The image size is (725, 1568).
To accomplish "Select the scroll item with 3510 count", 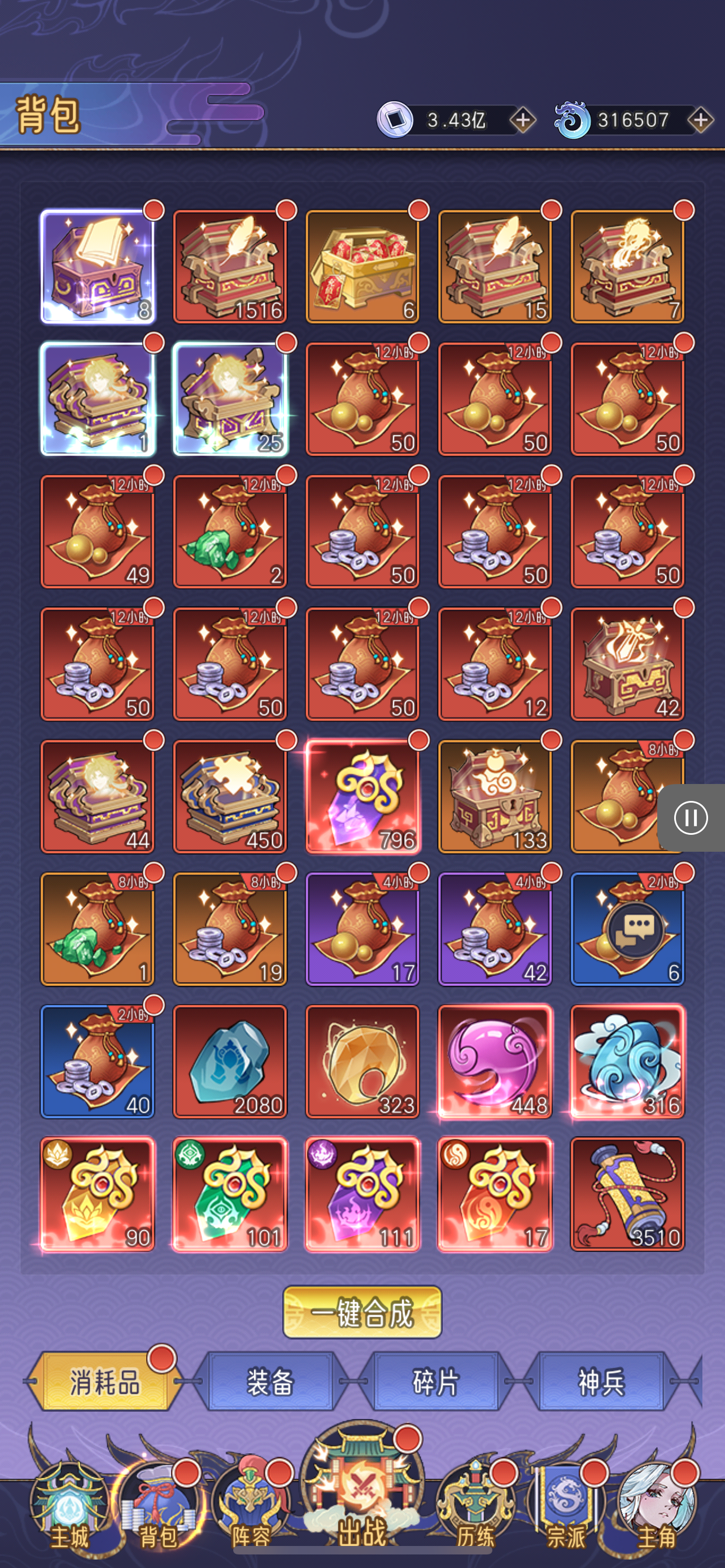I will click(628, 1194).
